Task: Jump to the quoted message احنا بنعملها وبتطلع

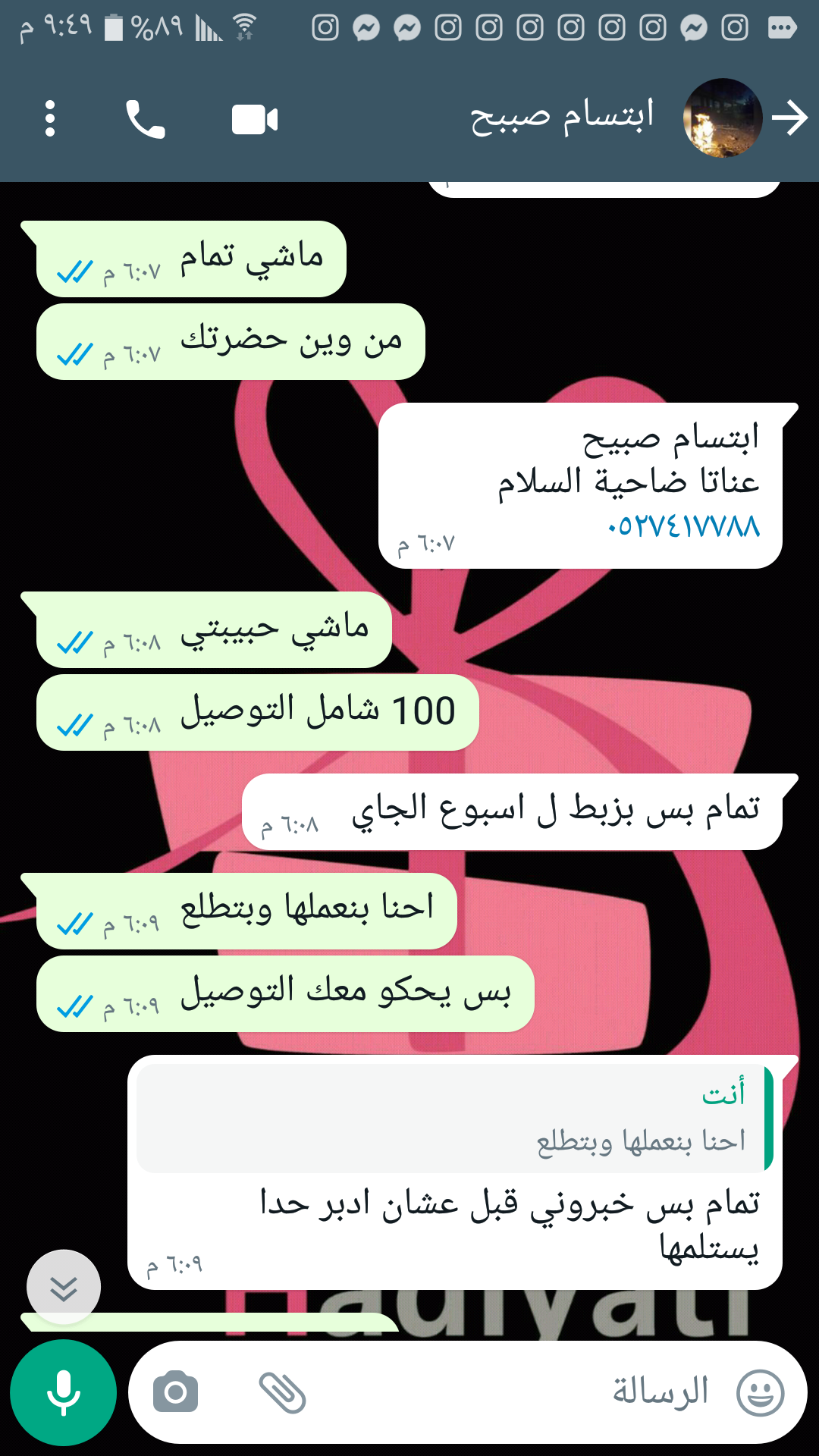Action: click(453, 1119)
